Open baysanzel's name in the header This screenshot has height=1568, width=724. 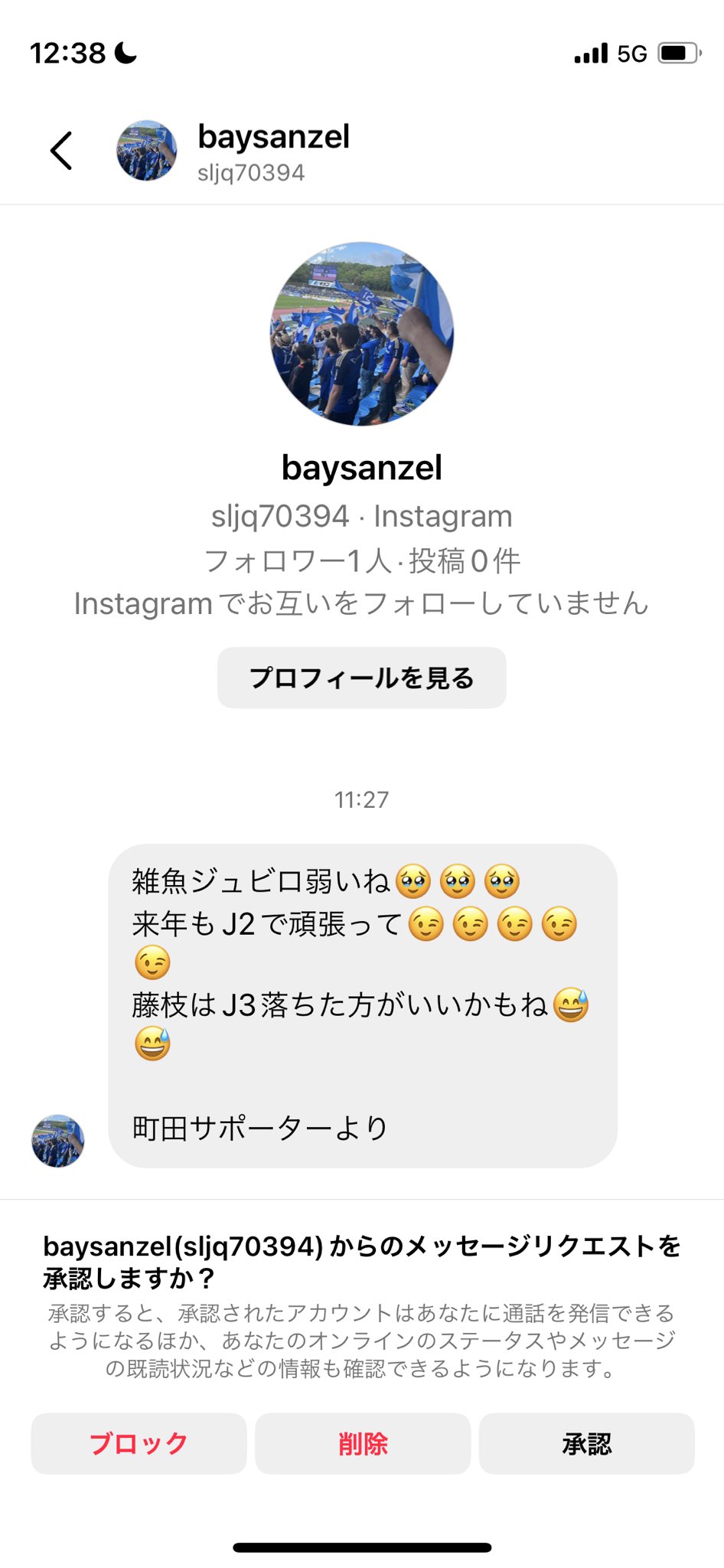[x=273, y=137]
